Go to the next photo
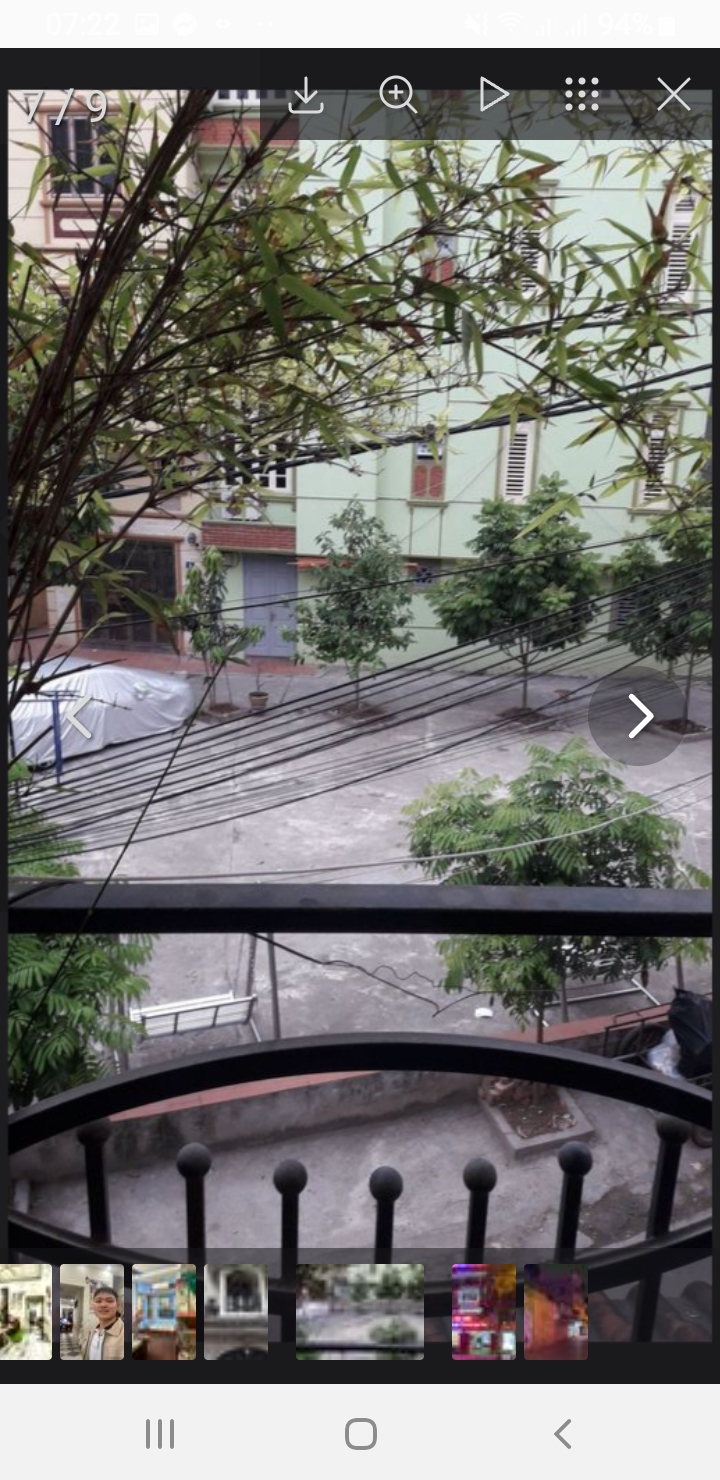Screen dimensions: 720x1480 [638, 716]
